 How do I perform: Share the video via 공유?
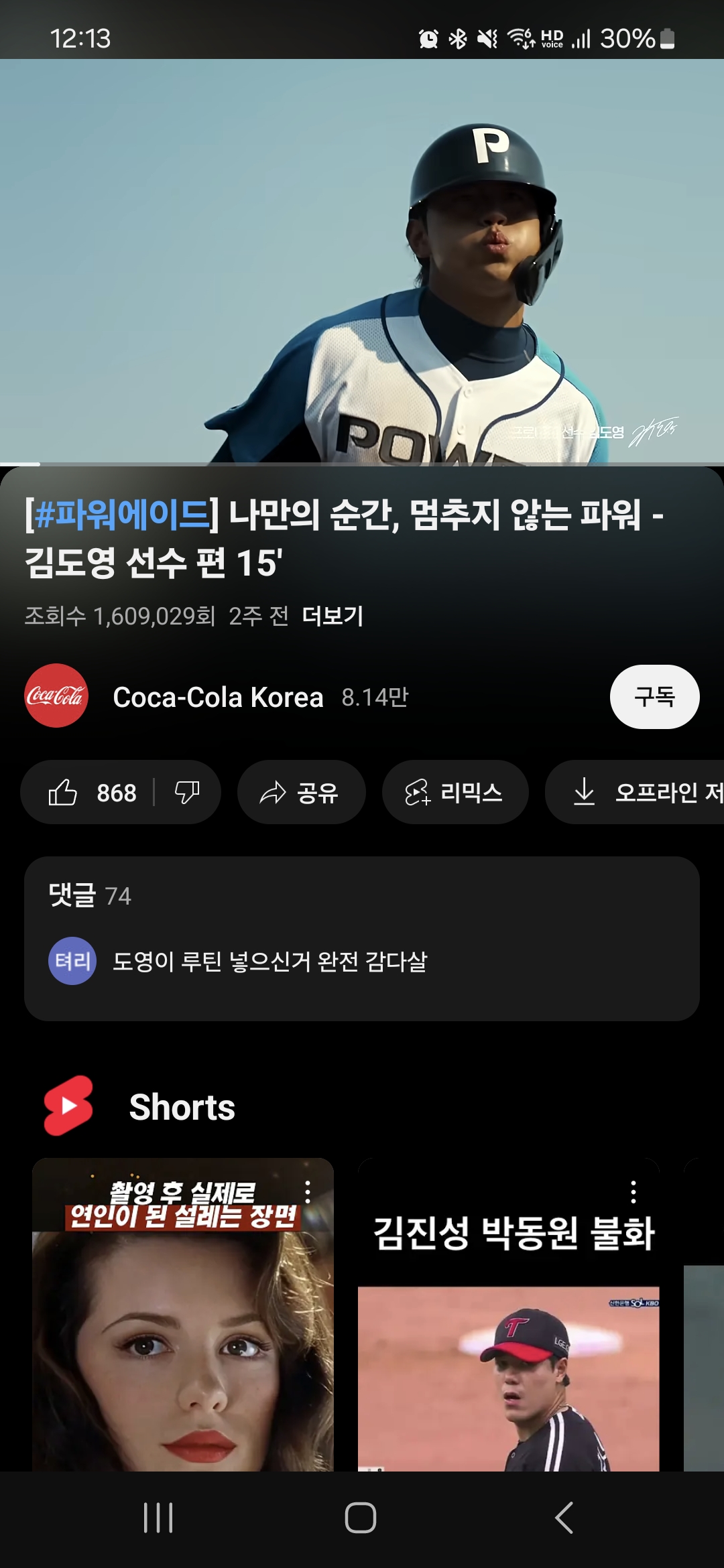point(301,793)
